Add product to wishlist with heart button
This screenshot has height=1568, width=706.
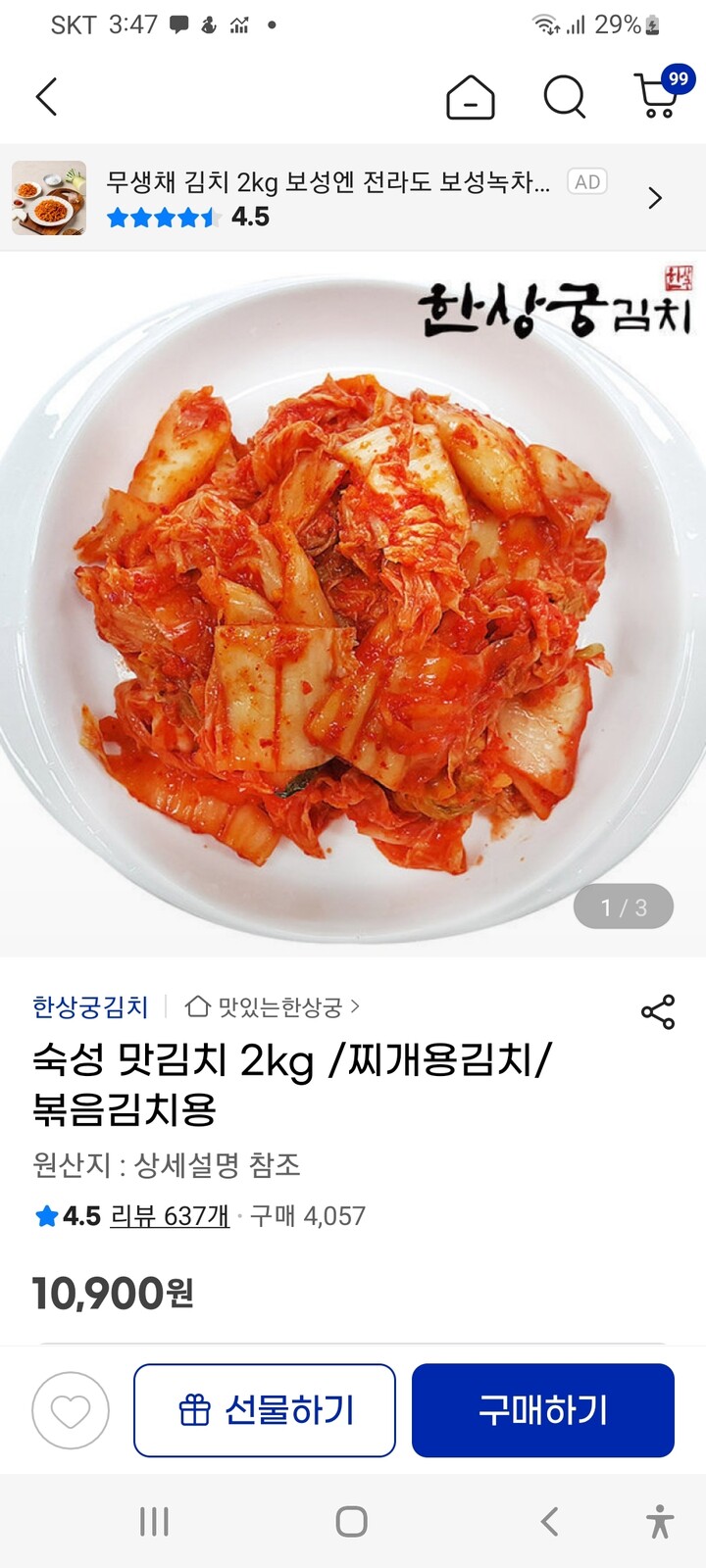click(71, 1410)
